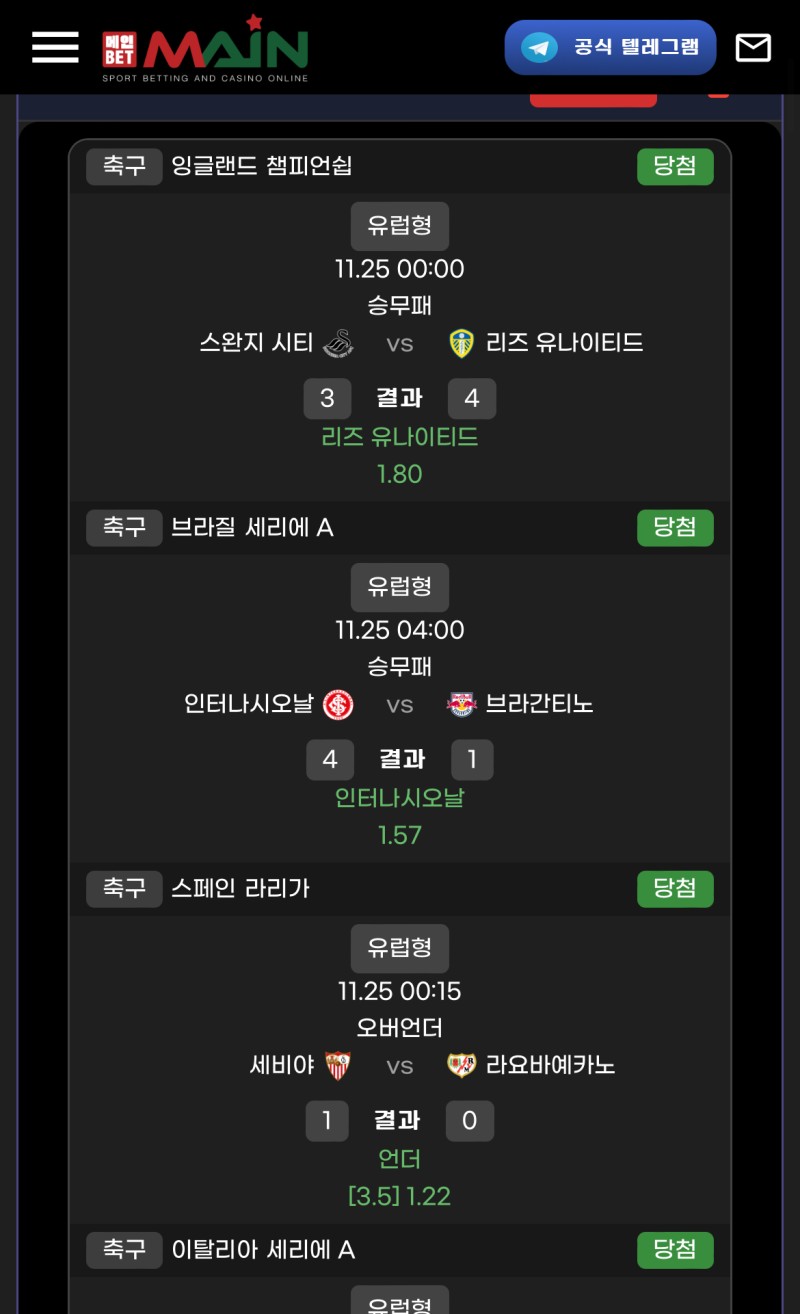Screen dimensions: 800x1314
Task: Open the hamburger drawer menu
Action: click(55, 47)
